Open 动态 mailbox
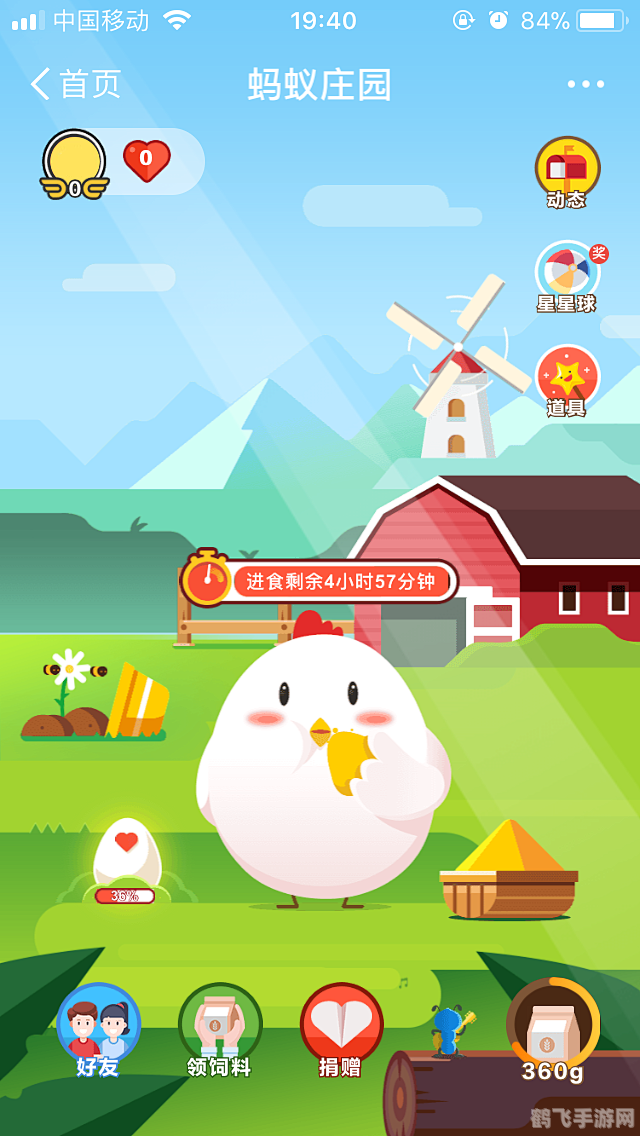 (x=567, y=171)
